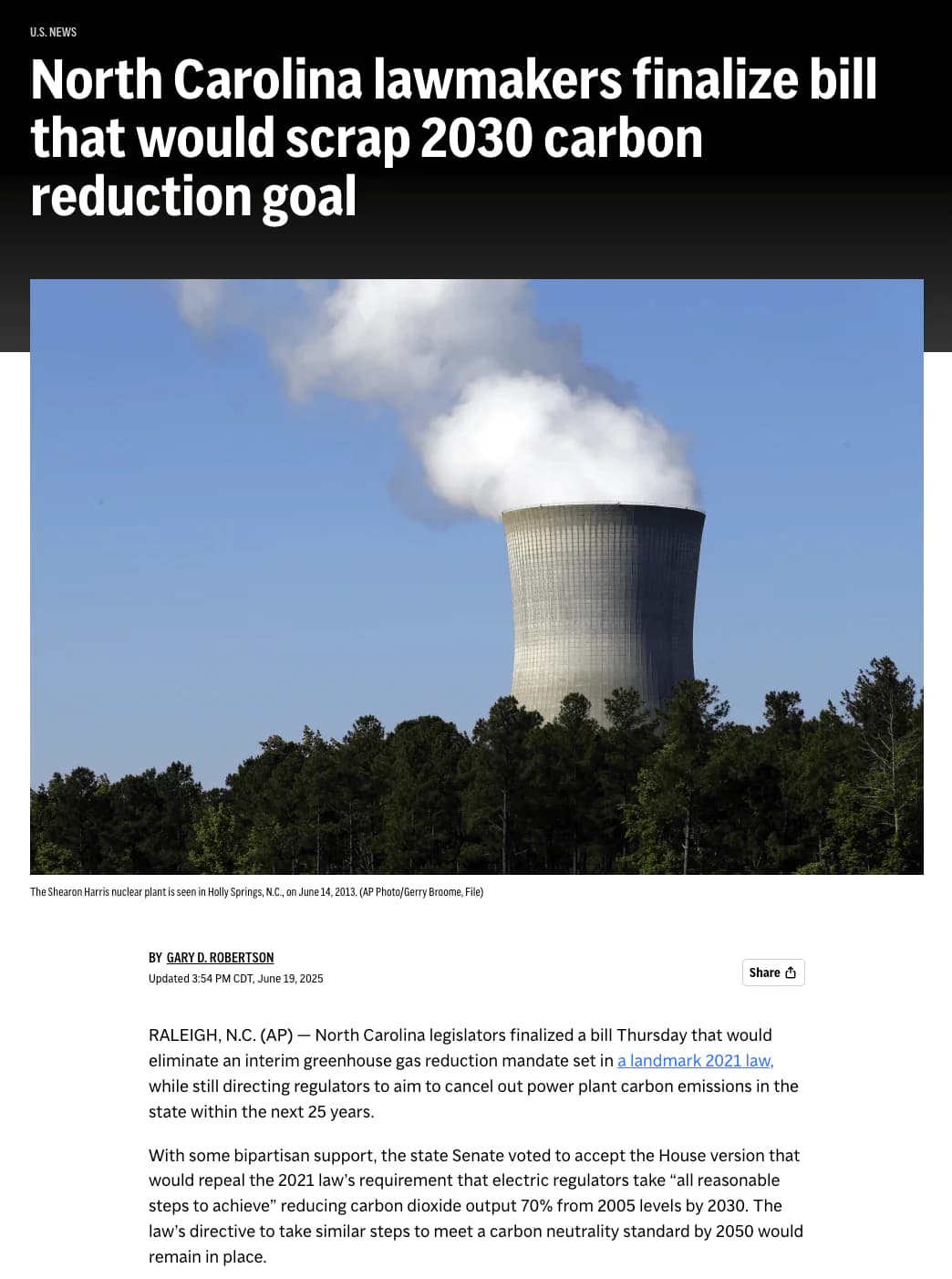Open the GARY D. ROBERTSON author page
The image size is (952, 1279).
(220, 957)
